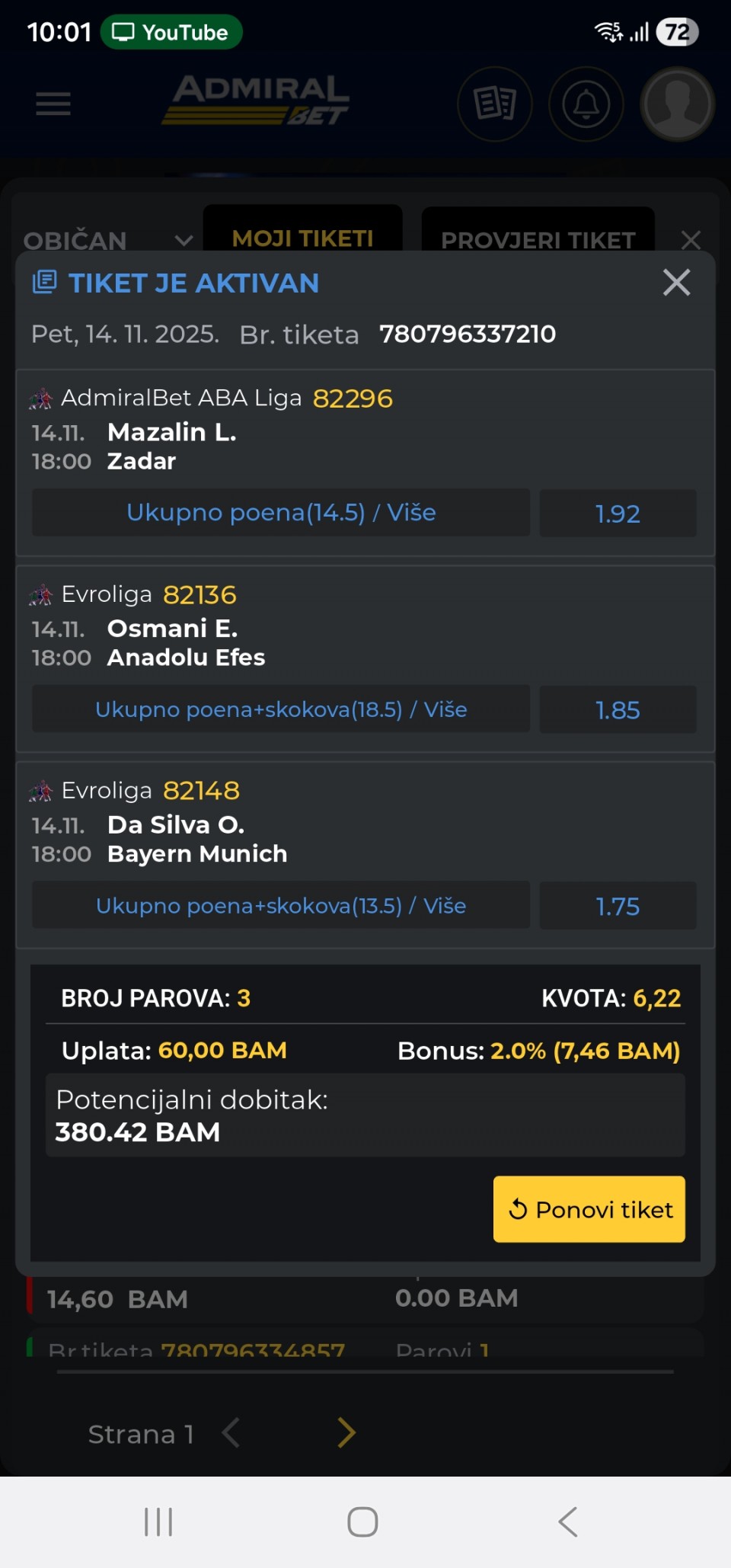Close the ticket panel behind the dialog
Viewport: 731px width, 1568px height.
(691, 240)
